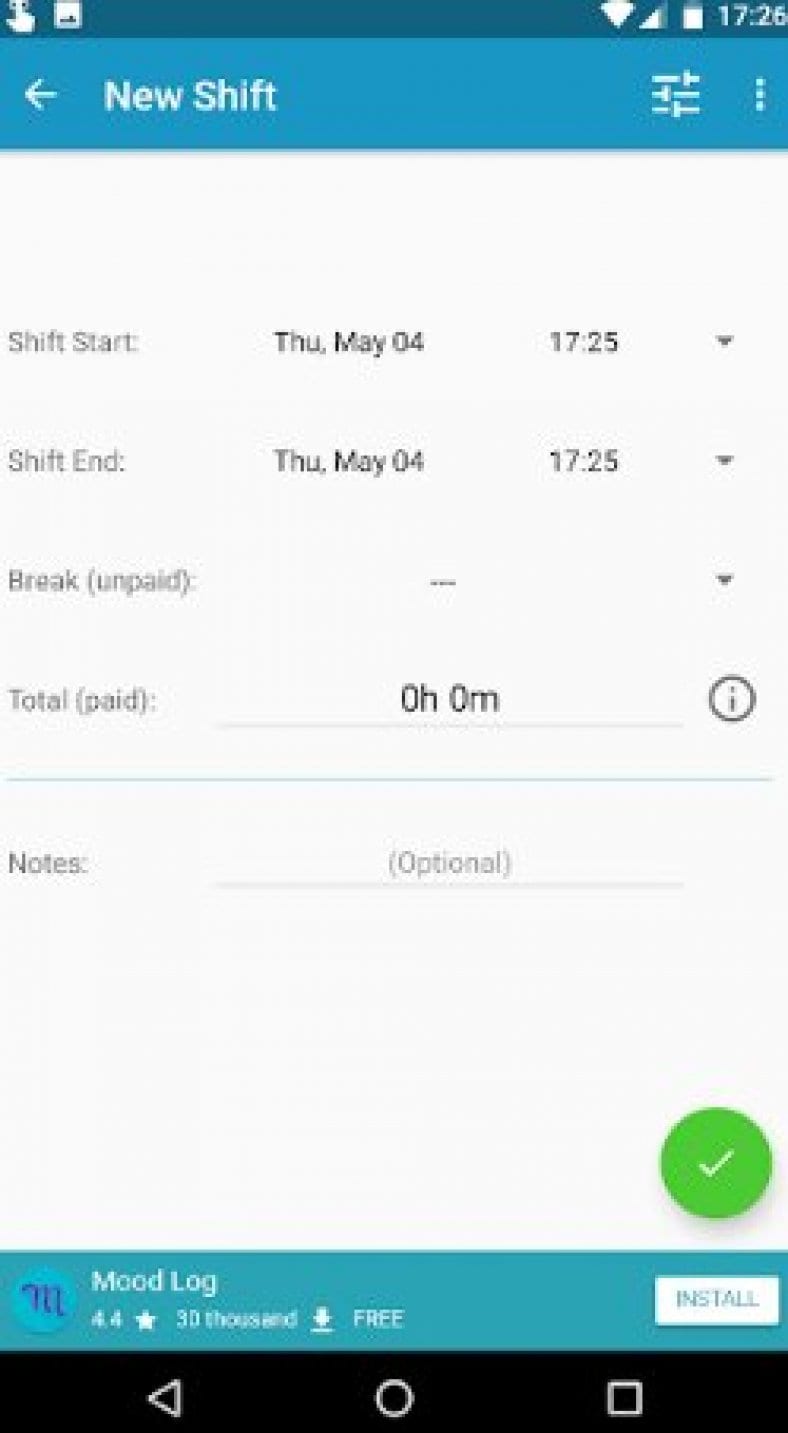
Task: Tap the Mood Log title link
Action: (x=154, y=1281)
